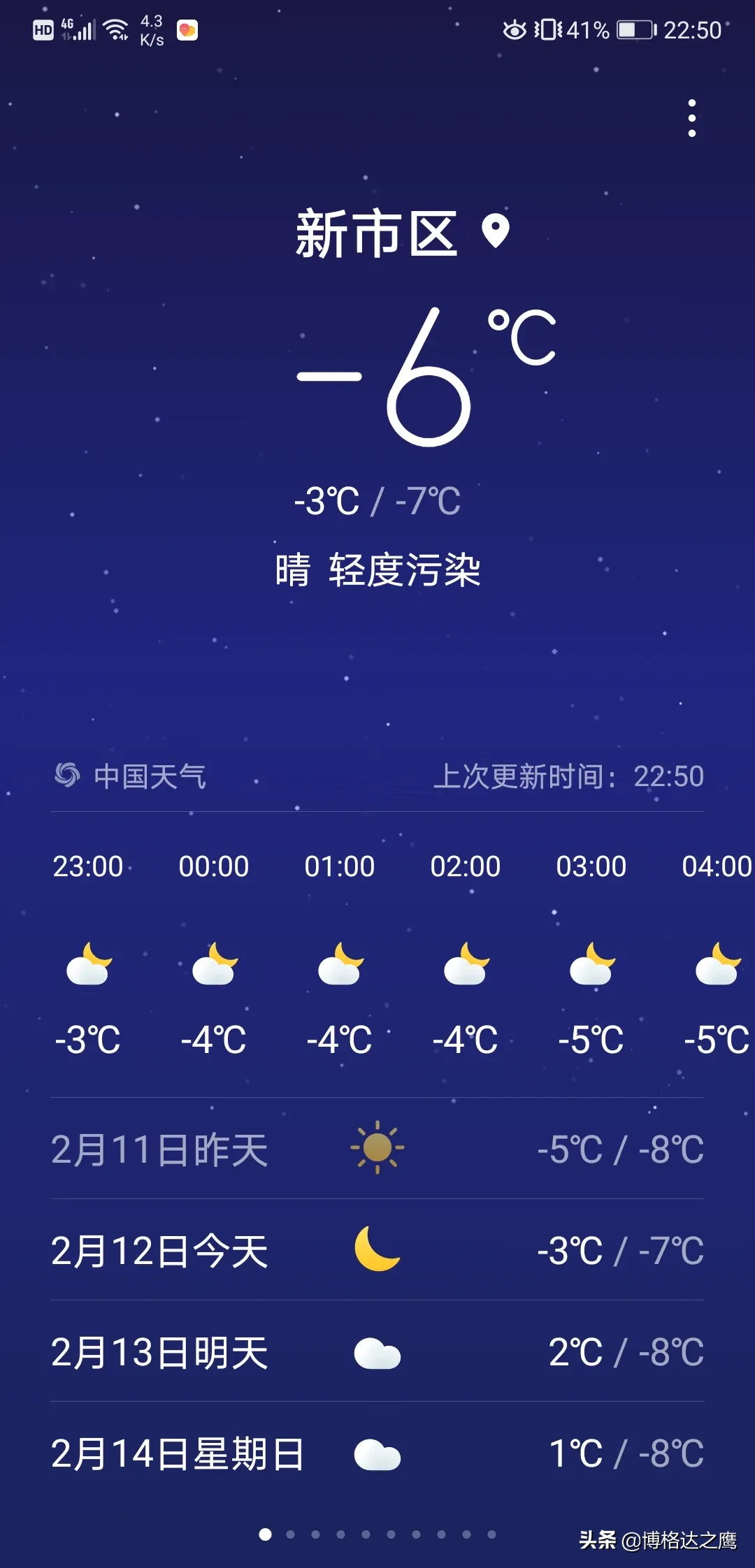
Task: Open the three-dot overflow menu
Action: tap(691, 117)
